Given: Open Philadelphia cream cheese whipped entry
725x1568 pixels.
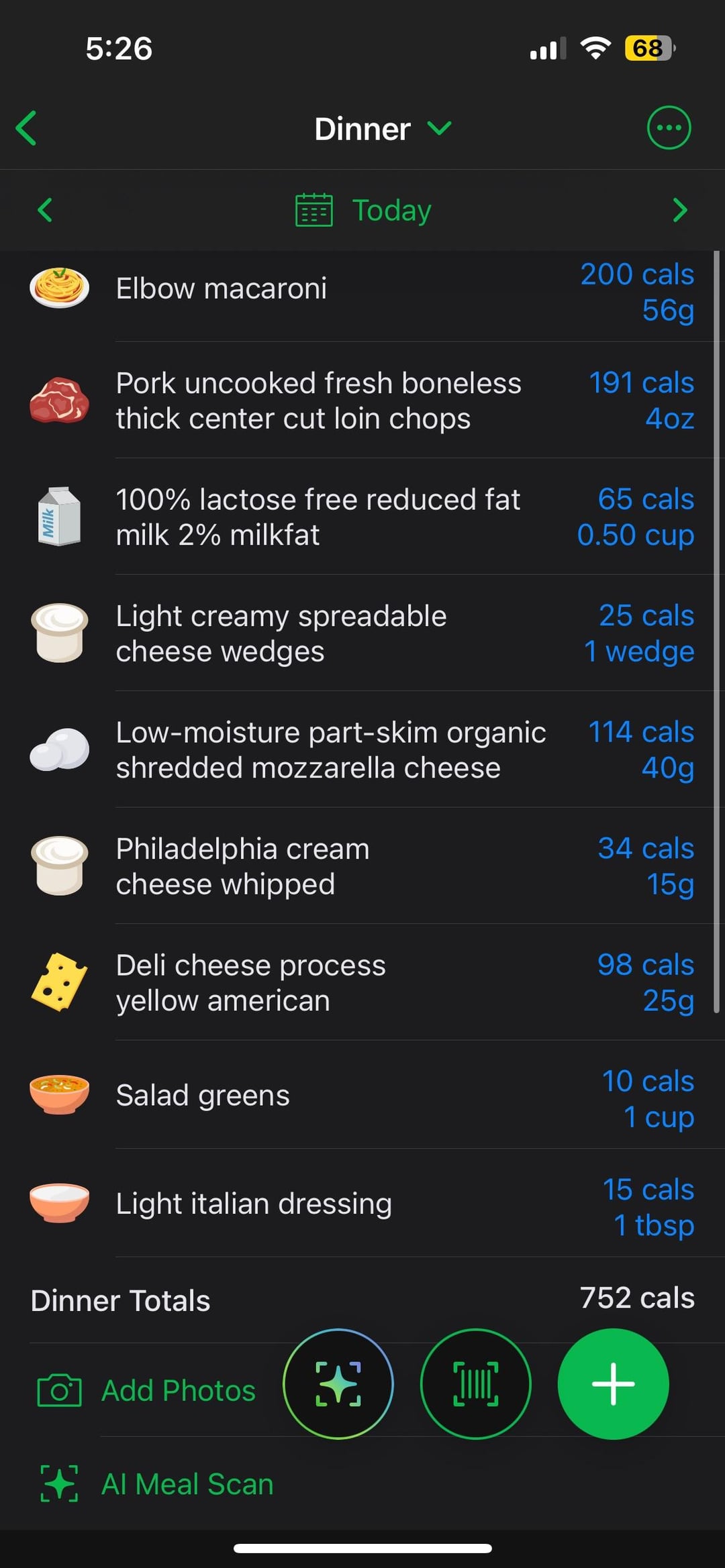Looking at the screenshot, I should point(362,866).
